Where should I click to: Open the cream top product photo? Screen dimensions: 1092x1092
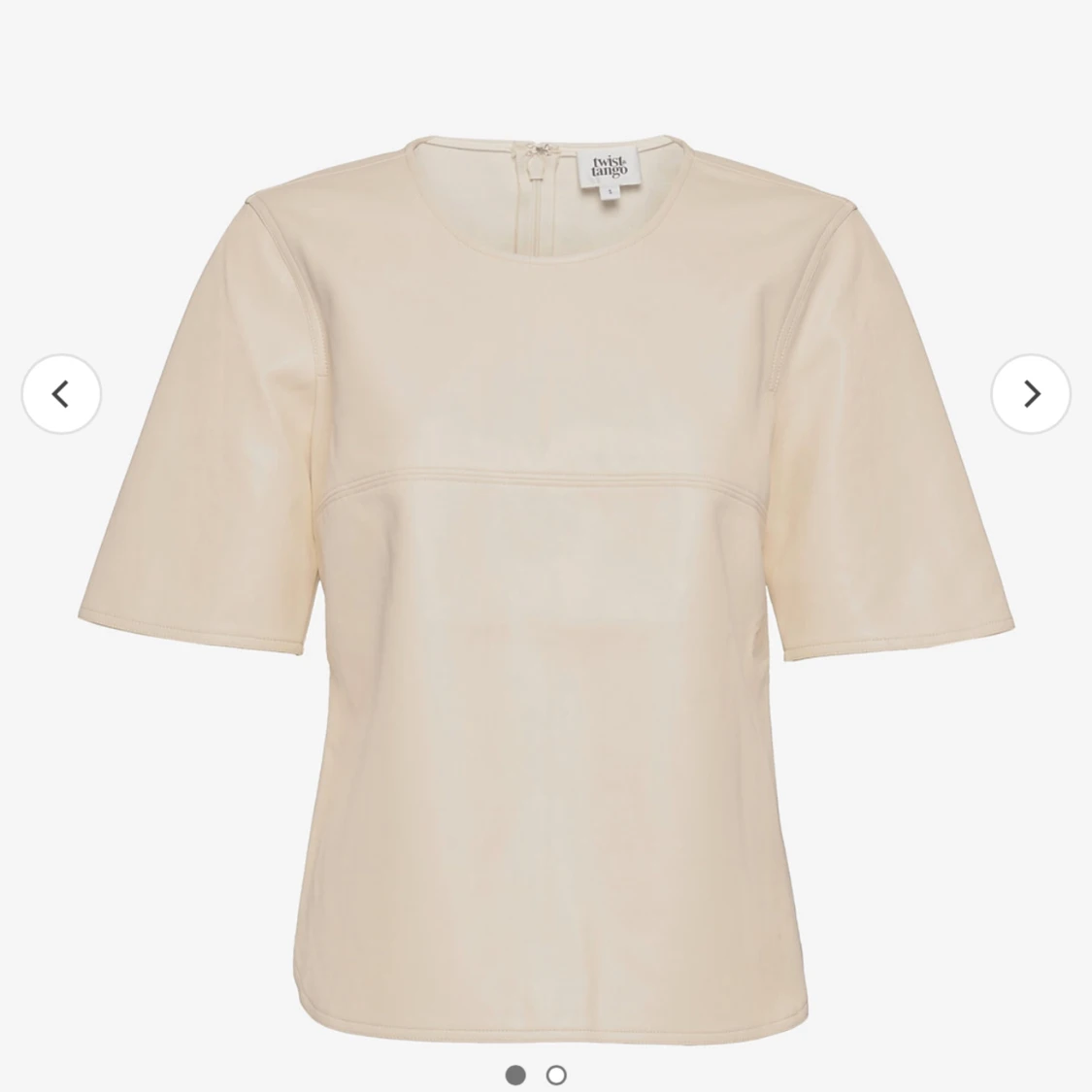point(546,588)
